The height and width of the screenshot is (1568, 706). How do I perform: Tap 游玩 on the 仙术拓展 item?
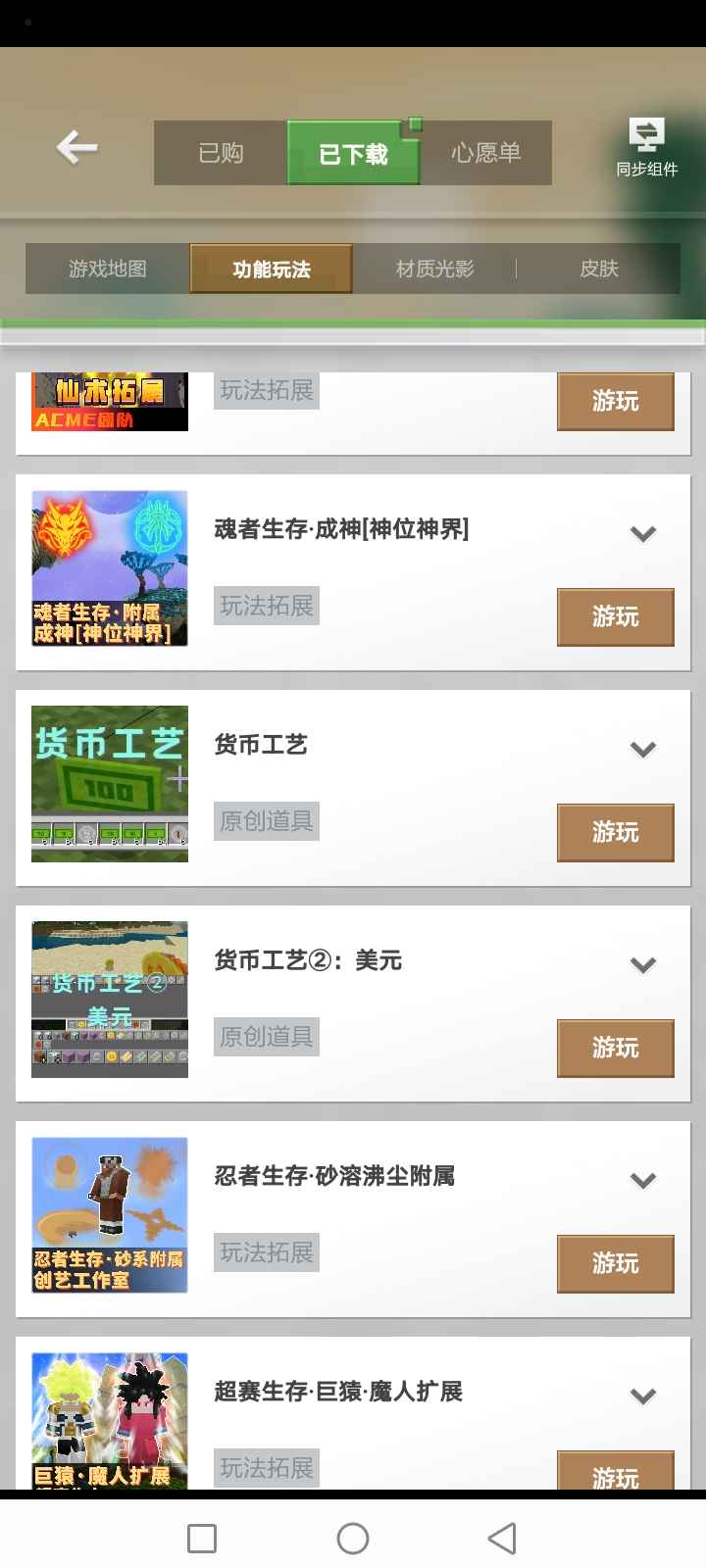(x=616, y=401)
